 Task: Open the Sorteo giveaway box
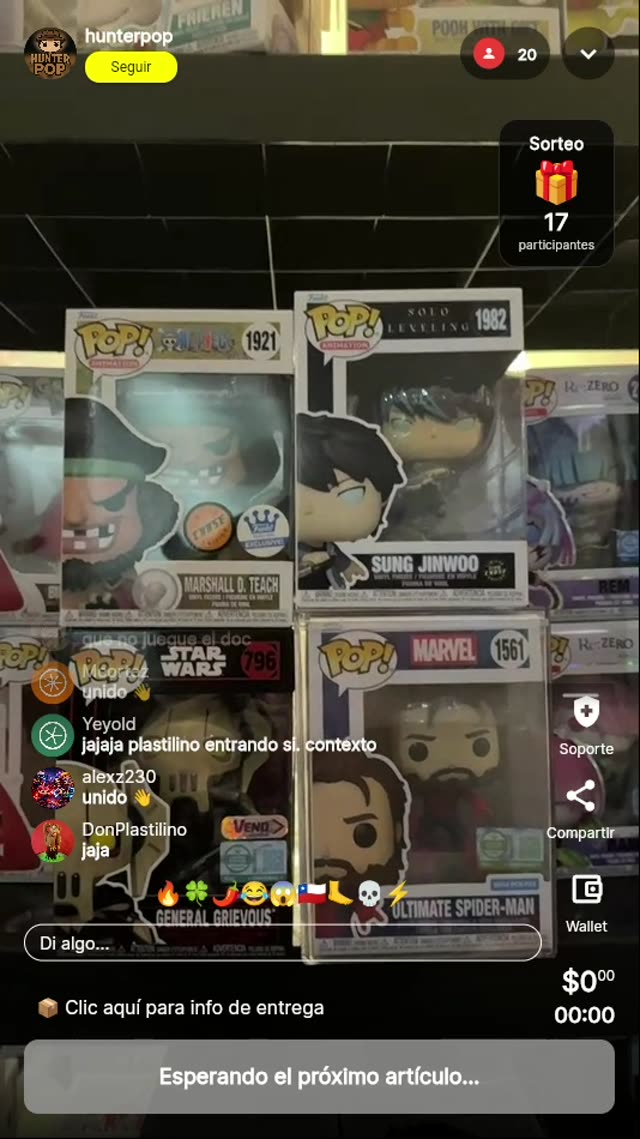click(556, 193)
